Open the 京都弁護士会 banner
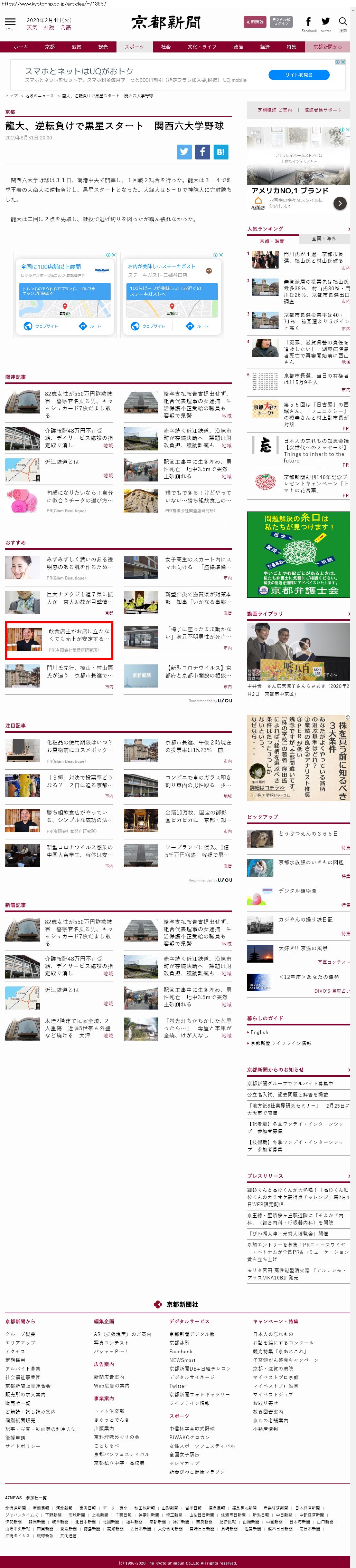Viewport: 356px width, 1568px height. (298, 554)
